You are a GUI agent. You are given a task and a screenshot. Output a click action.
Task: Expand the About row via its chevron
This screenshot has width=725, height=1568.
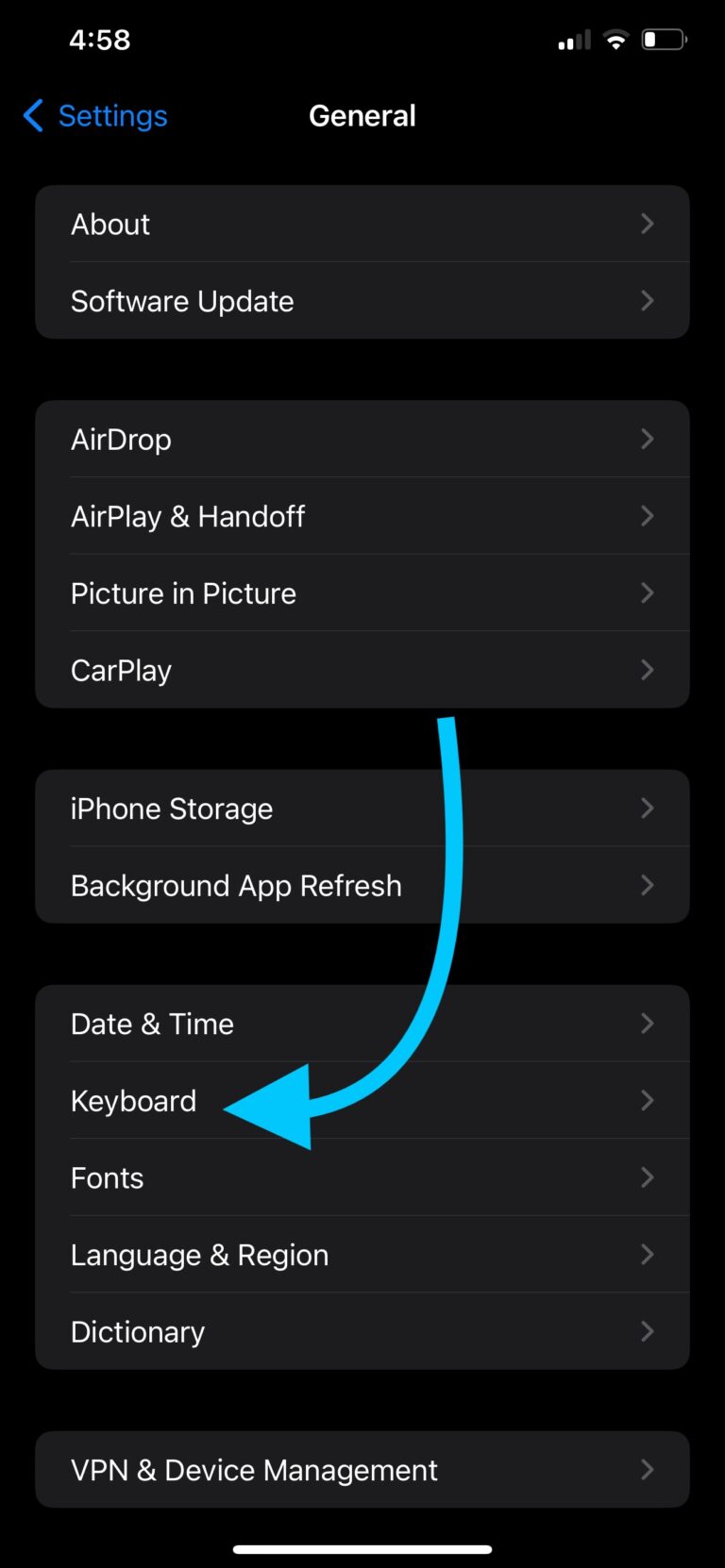[x=648, y=224]
